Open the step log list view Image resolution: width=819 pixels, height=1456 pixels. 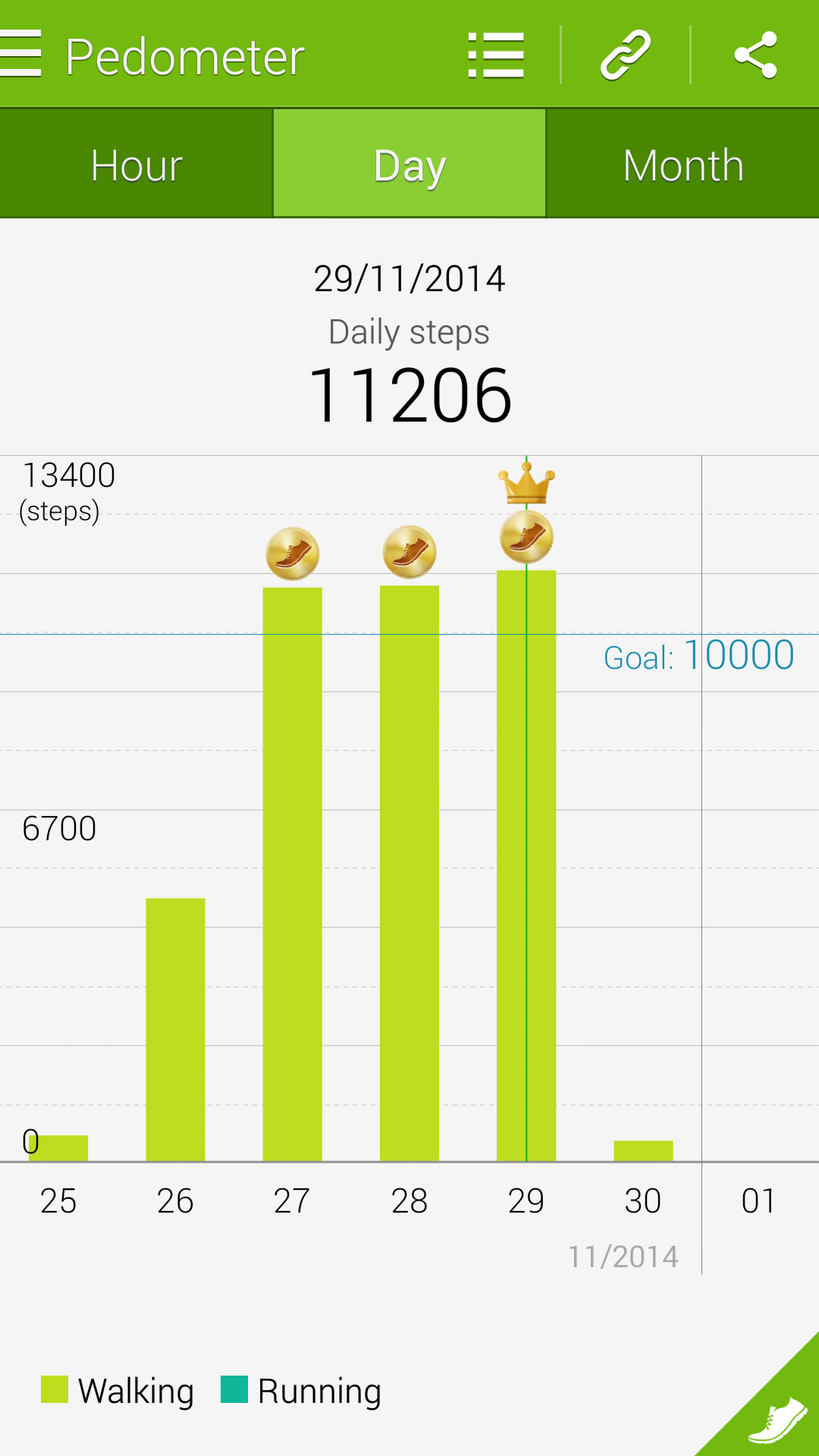point(496,55)
